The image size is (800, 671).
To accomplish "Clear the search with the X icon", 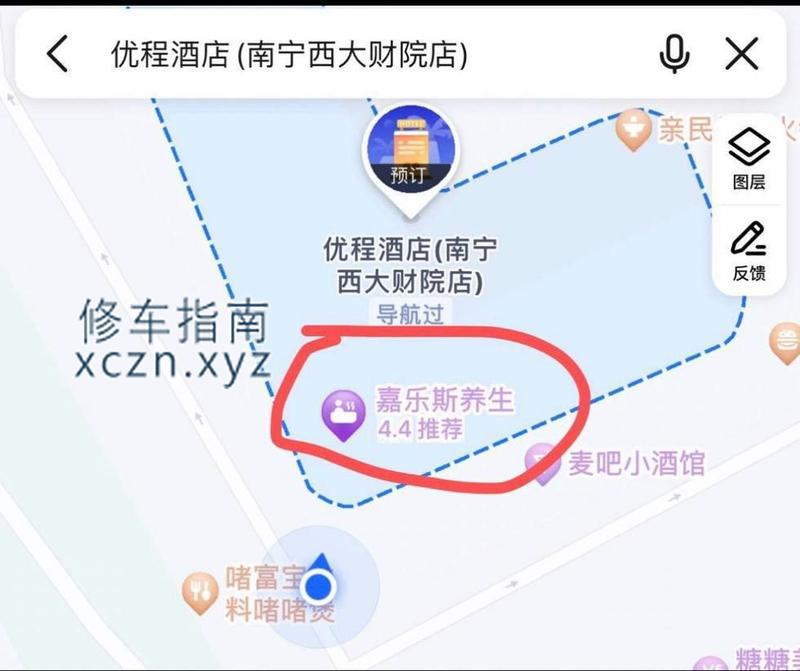I will (x=742, y=54).
